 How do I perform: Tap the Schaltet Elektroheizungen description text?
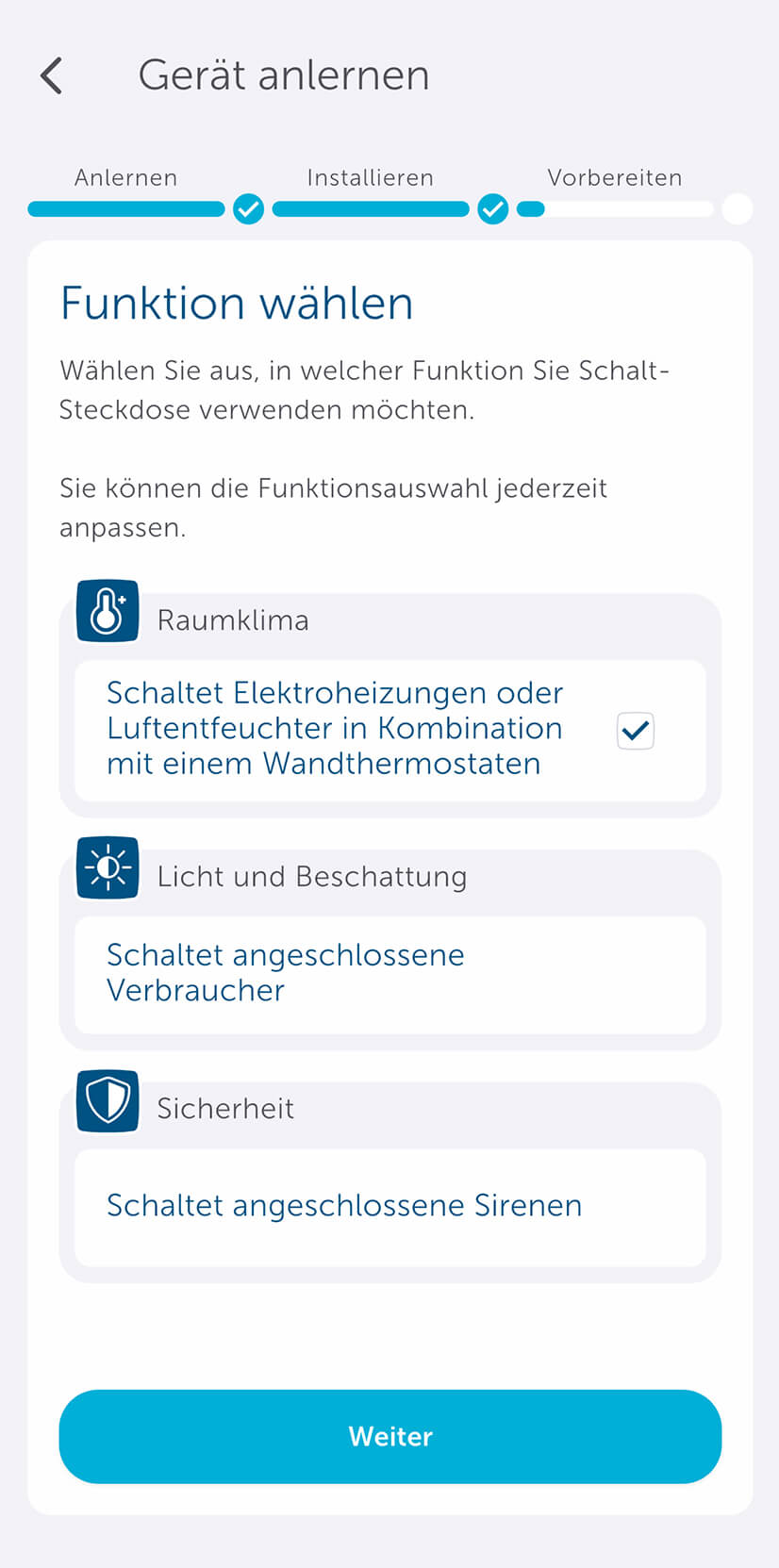pos(335,728)
